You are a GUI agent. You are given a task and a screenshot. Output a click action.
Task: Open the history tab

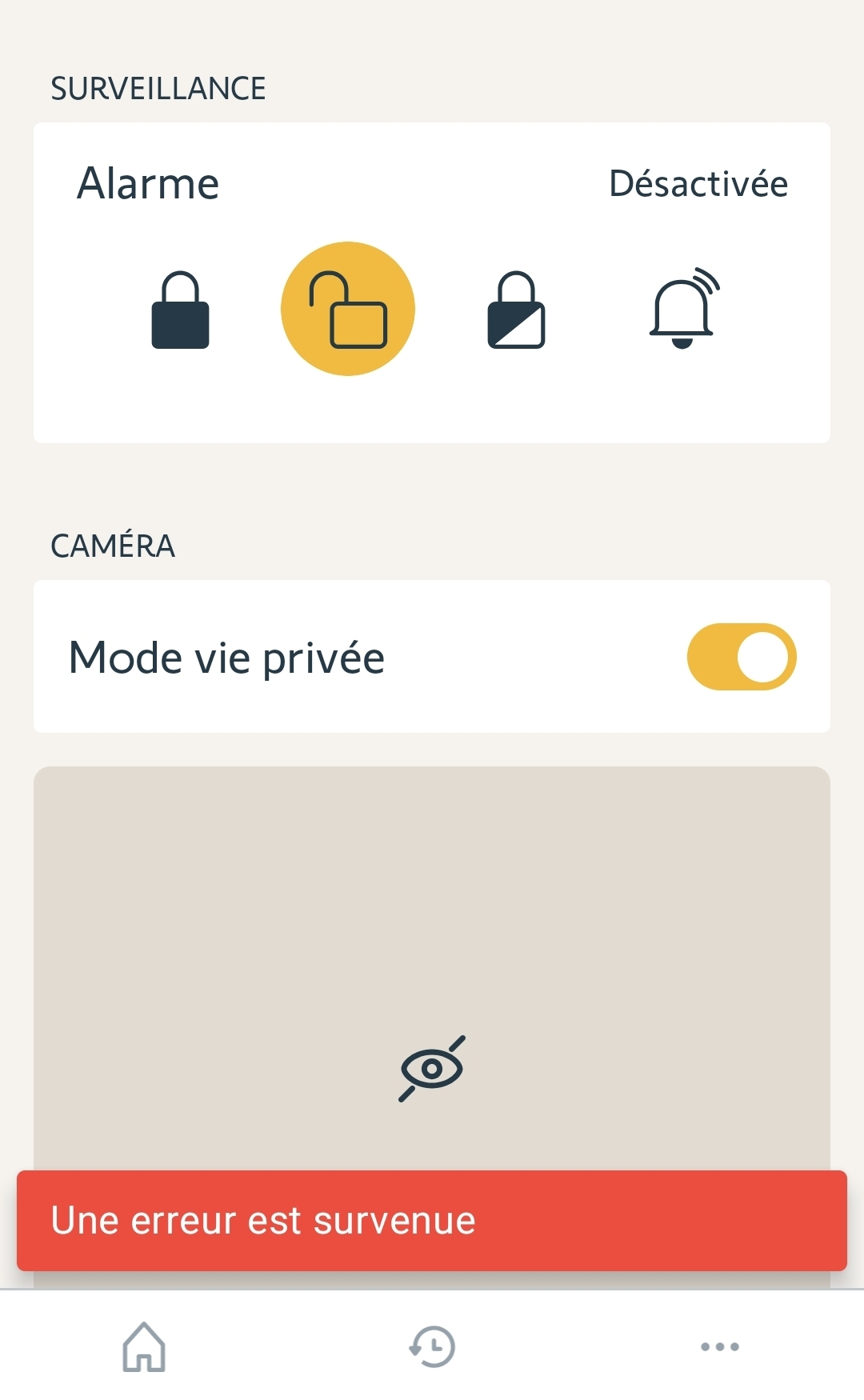[432, 1346]
